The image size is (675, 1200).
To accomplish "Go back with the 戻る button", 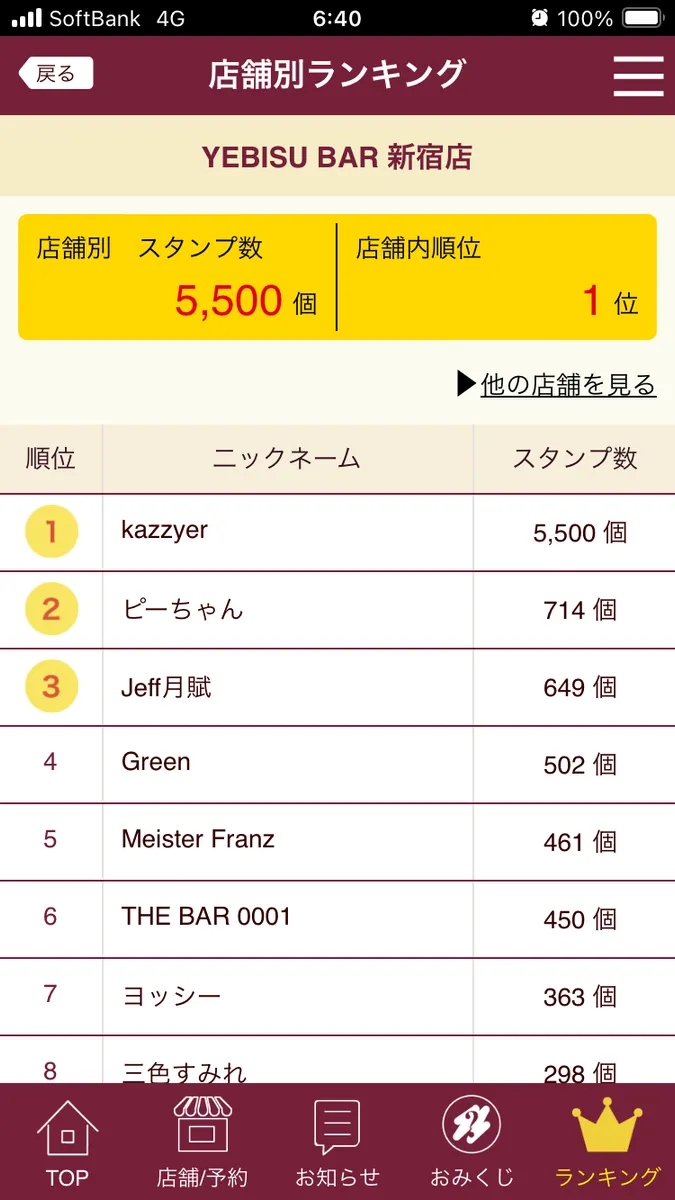I will click(x=56, y=74).
